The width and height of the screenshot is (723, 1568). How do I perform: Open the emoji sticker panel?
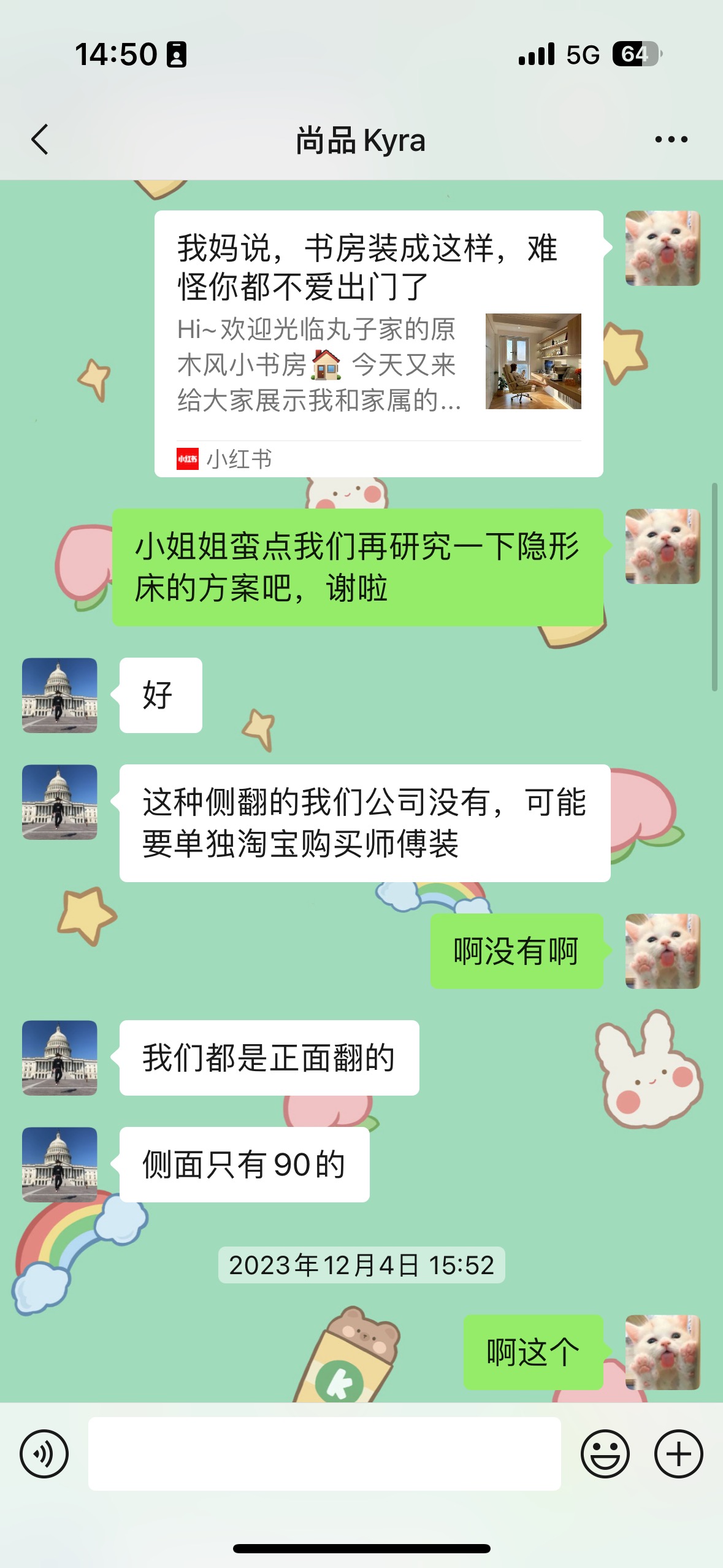(605, 1453)
